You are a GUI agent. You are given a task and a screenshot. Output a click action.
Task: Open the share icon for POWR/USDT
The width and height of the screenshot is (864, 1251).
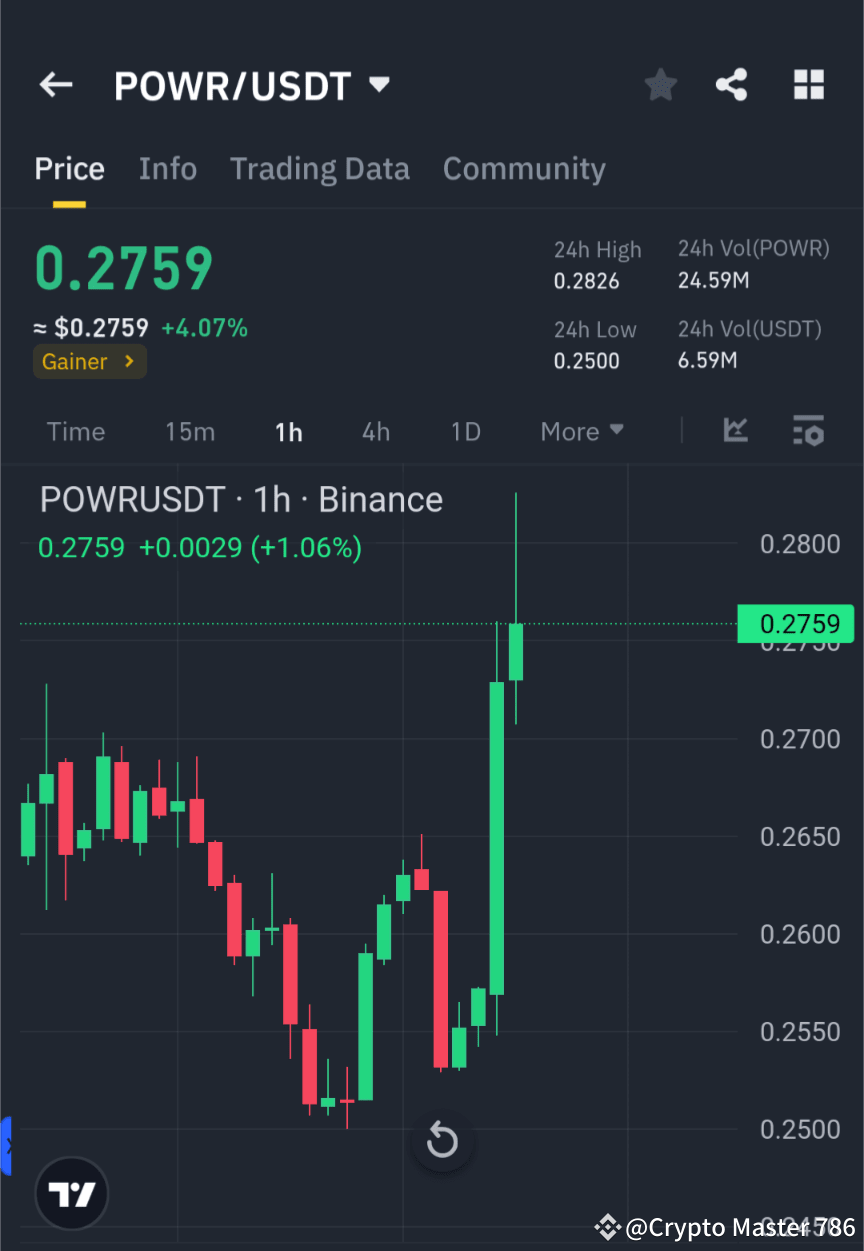pyautogui.click(x=732, y=85)
